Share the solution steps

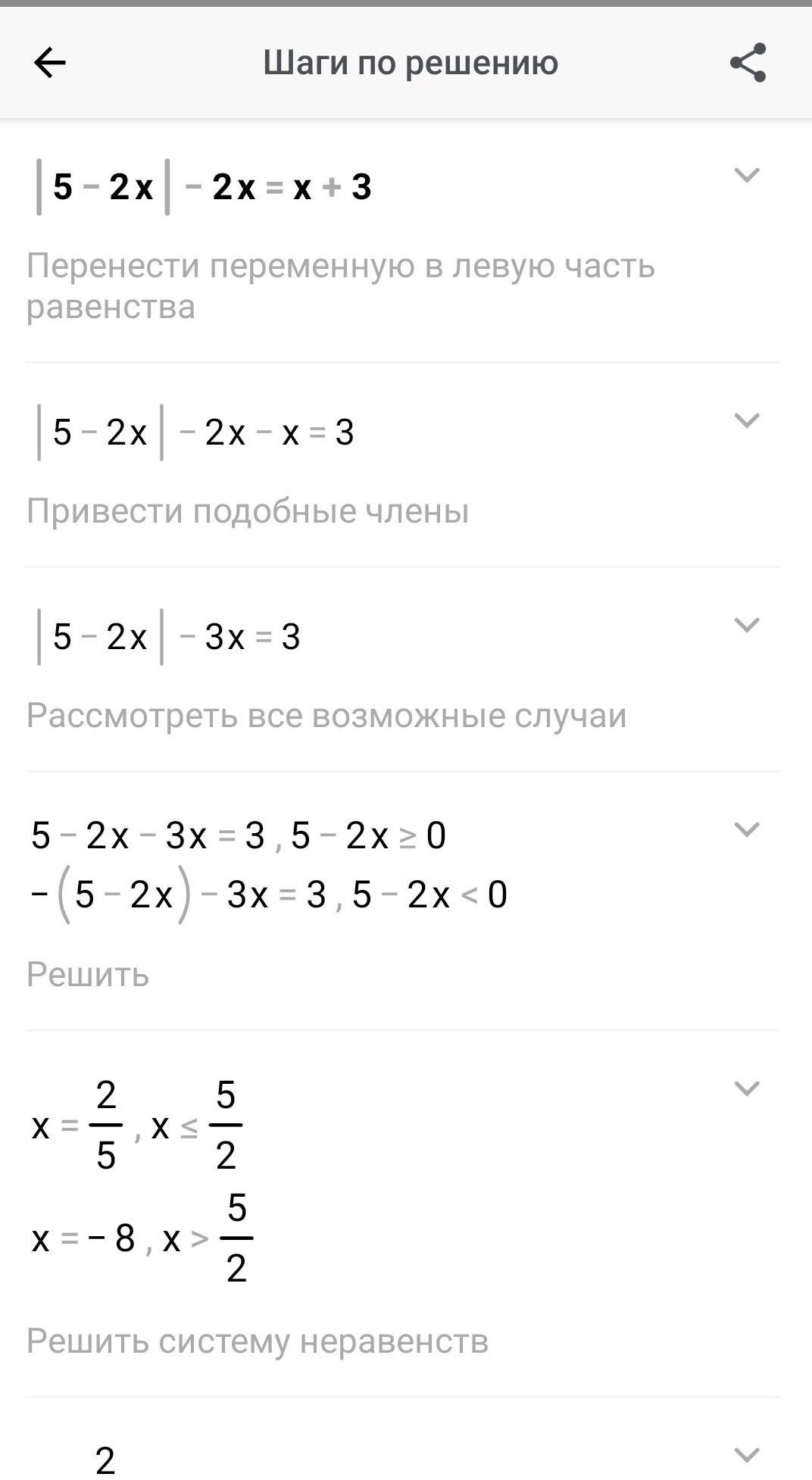pos(748,62)
